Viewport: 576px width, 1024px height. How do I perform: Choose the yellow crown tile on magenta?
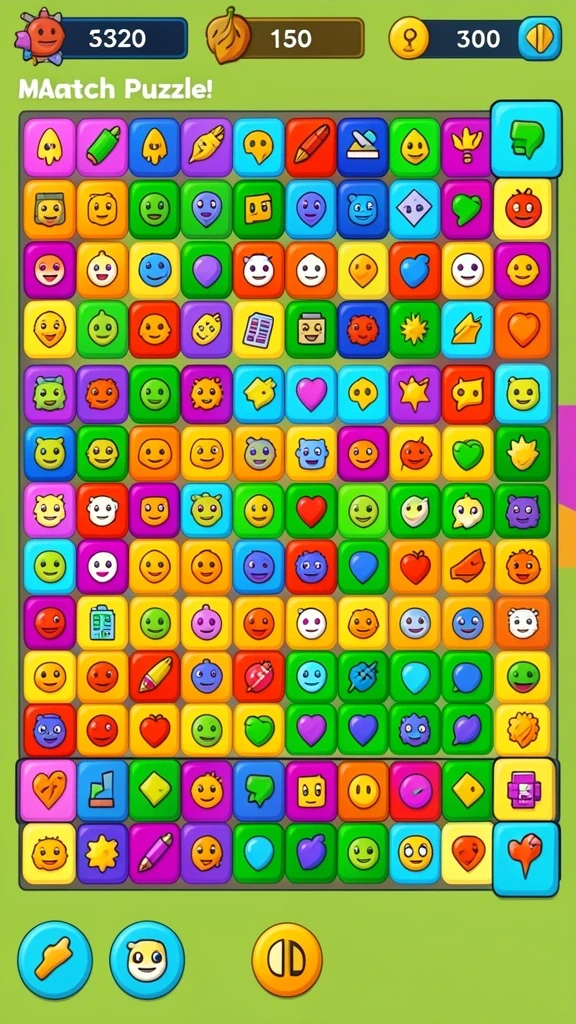coord(467,147)
